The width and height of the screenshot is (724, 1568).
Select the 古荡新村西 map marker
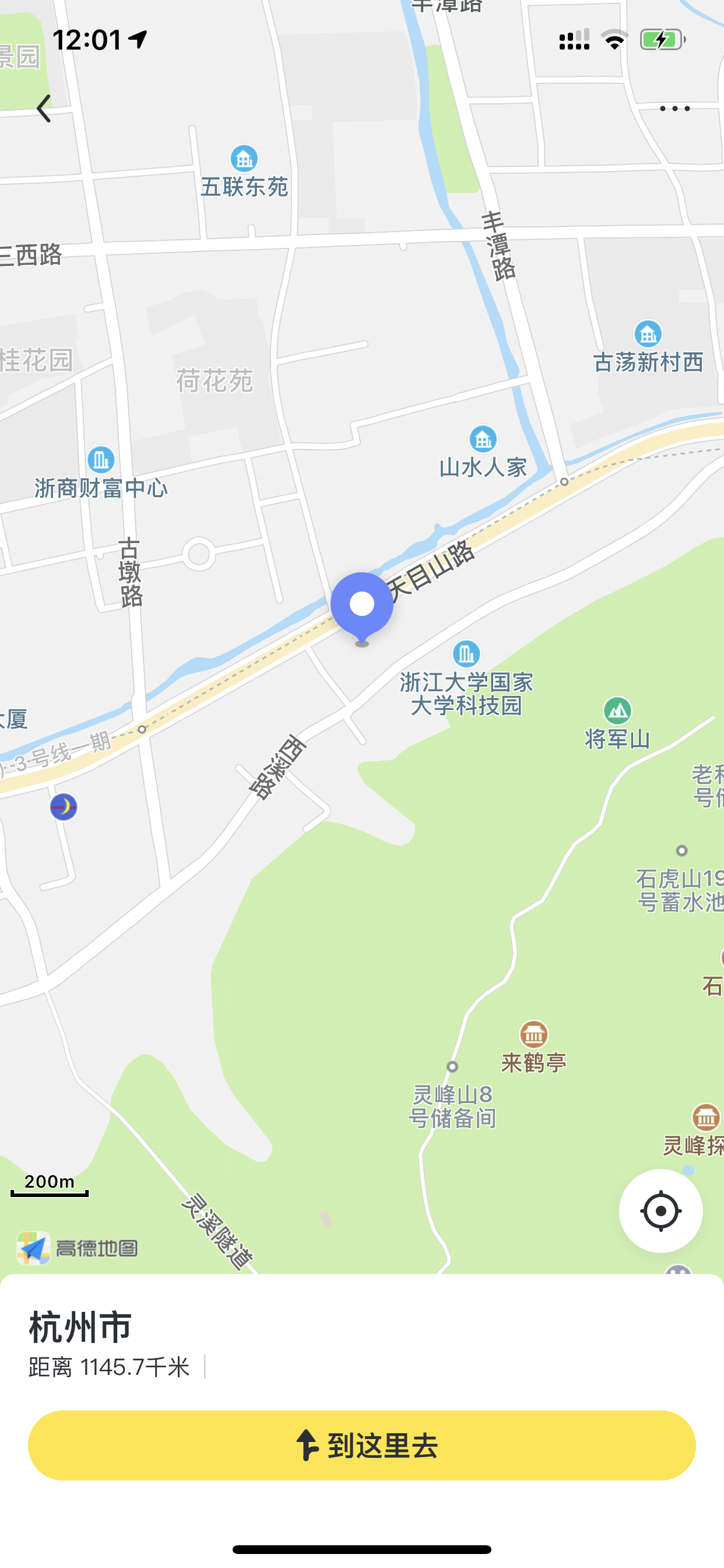click(x=648, y=334)
